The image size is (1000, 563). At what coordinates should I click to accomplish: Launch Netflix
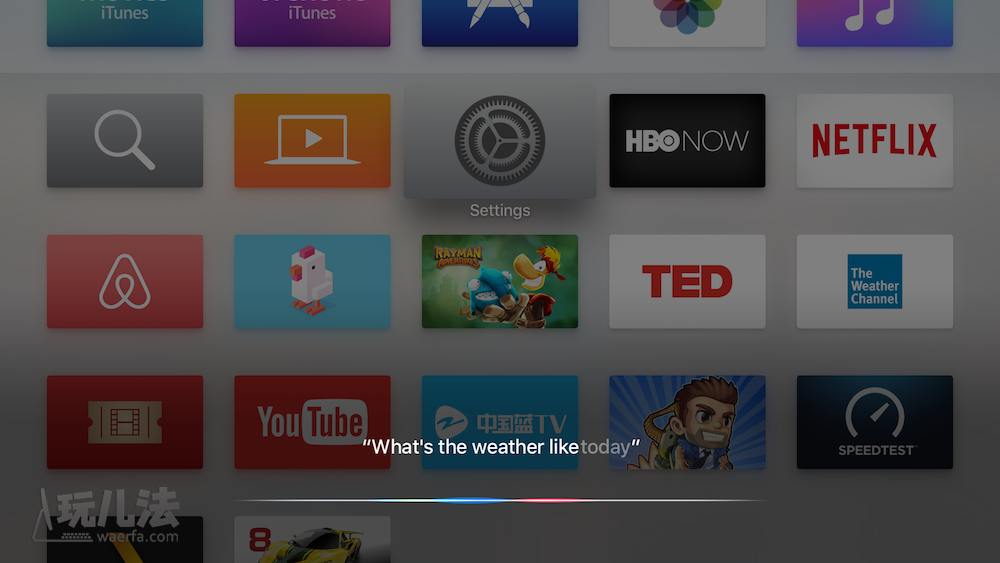(874, 141)
